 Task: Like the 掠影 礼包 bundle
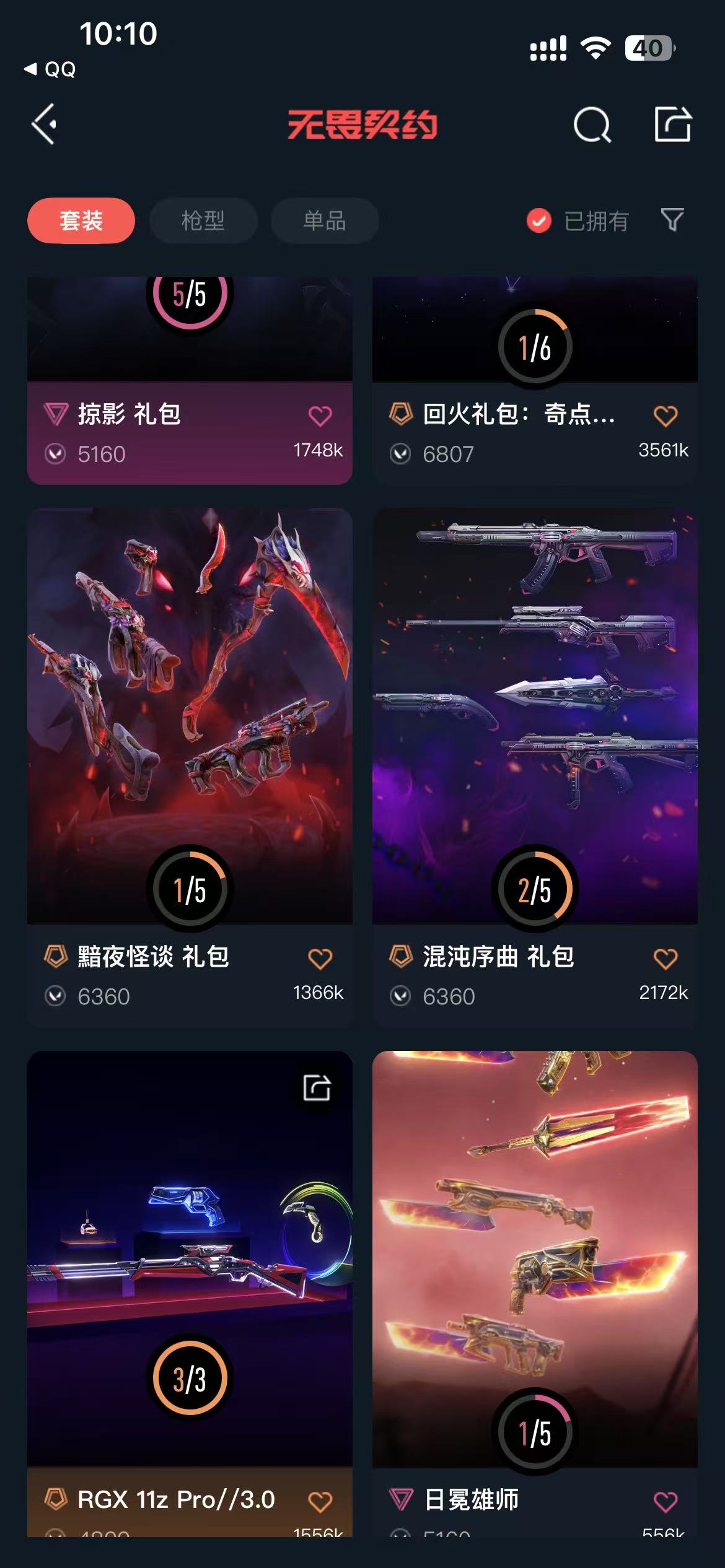coord(320,416)
